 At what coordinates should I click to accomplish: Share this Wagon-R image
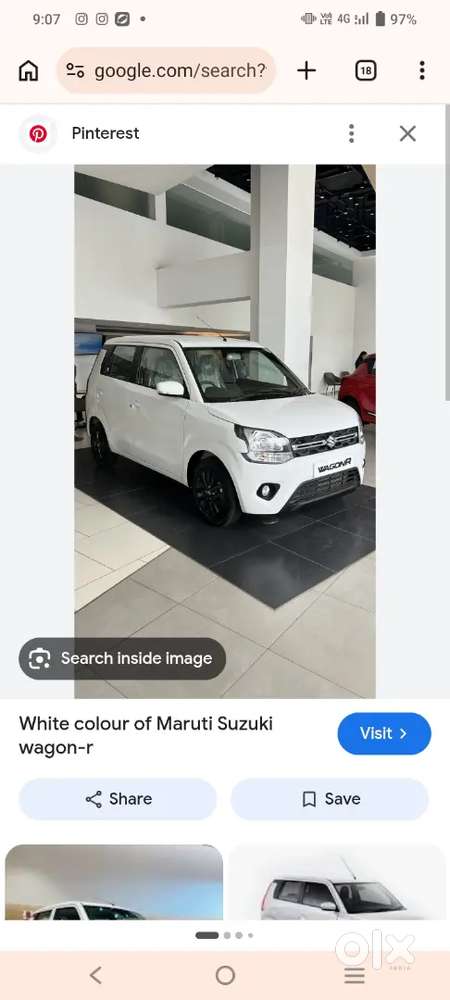coord(118,799)
